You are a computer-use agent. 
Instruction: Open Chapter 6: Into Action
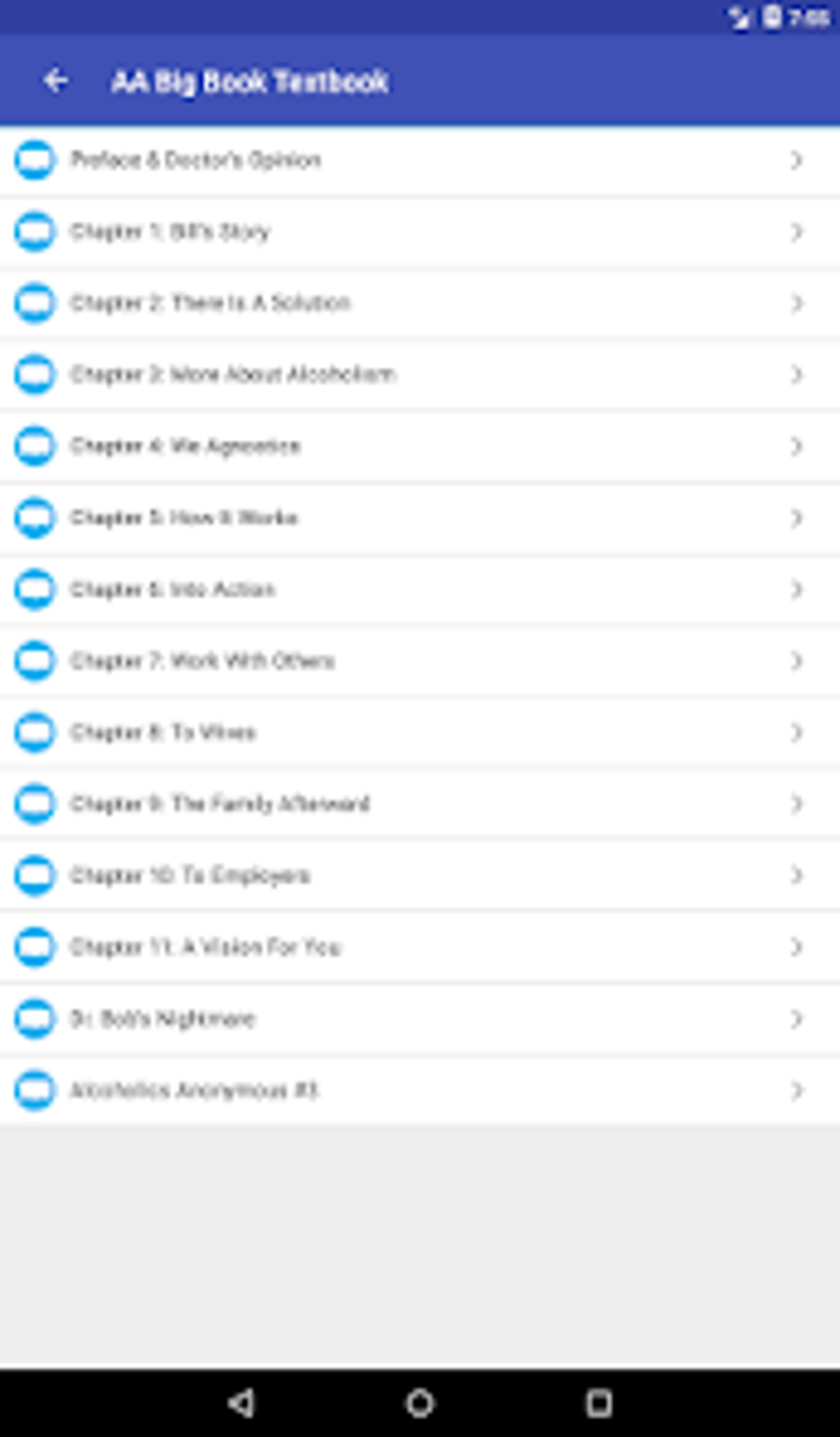click(x=420, y=590)
